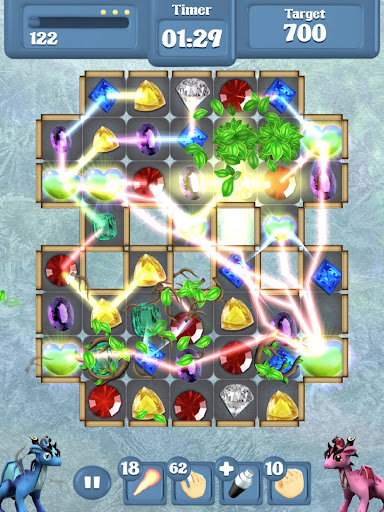
Task: Pause the game
Action: coord(92,482)
